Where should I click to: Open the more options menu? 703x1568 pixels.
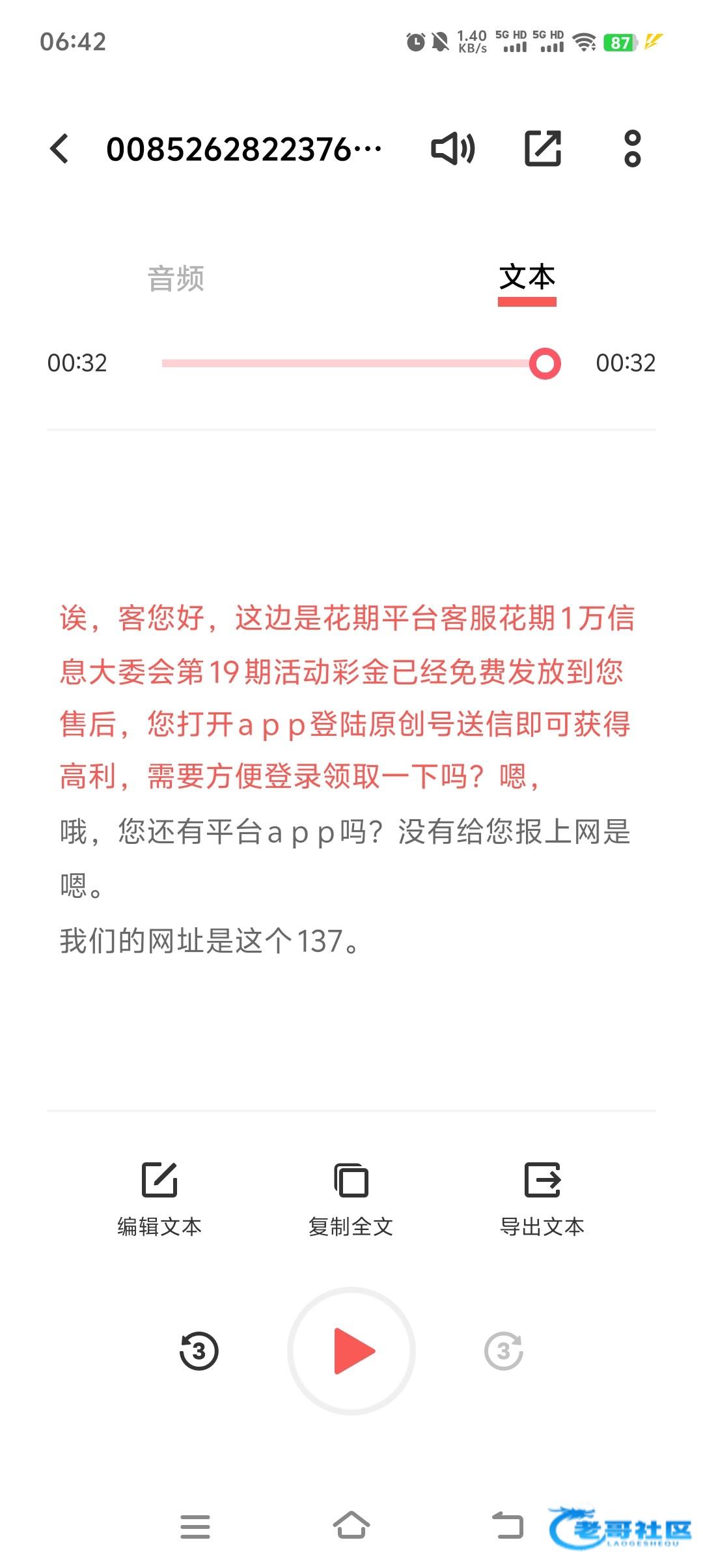click(633, 149)
